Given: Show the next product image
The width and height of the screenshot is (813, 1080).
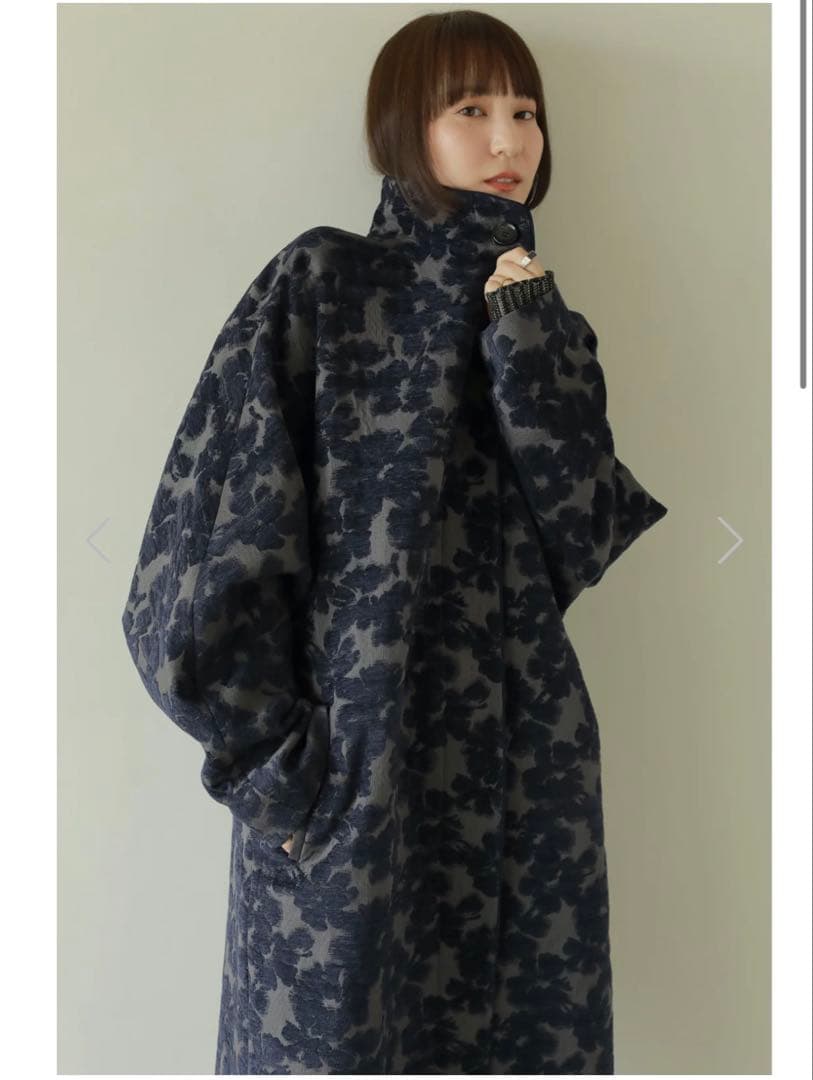Looking at the screenshot, I should [730, 540].
